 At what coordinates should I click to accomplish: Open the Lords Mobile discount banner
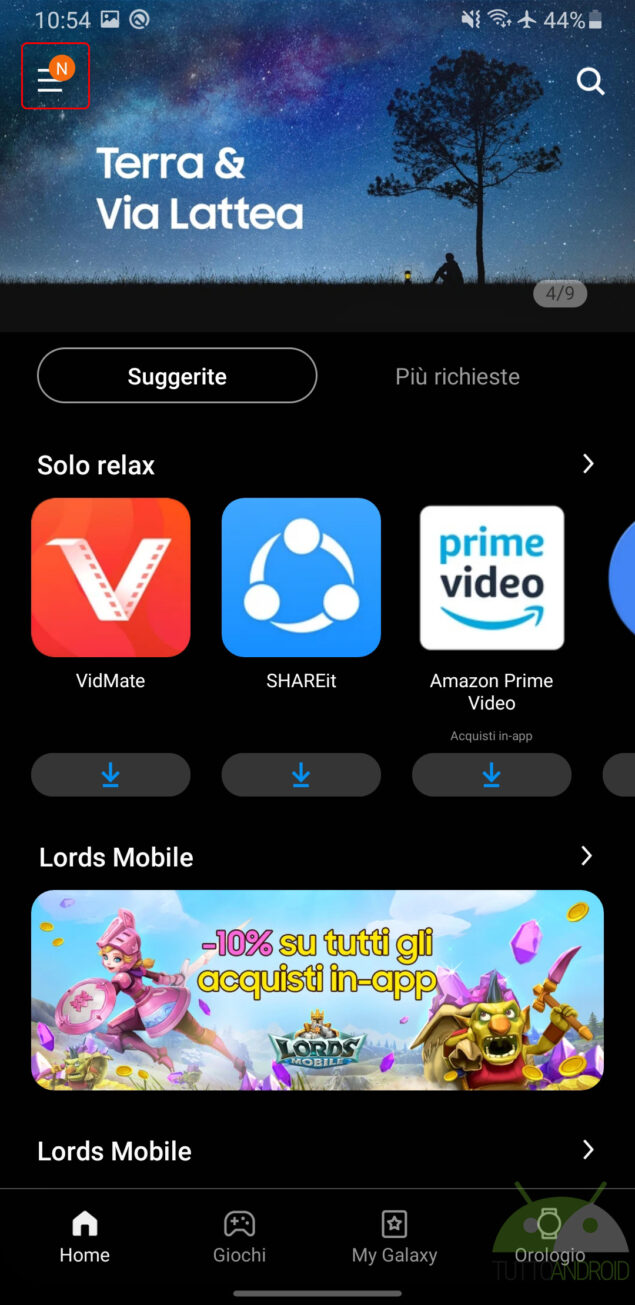(317, 989)
